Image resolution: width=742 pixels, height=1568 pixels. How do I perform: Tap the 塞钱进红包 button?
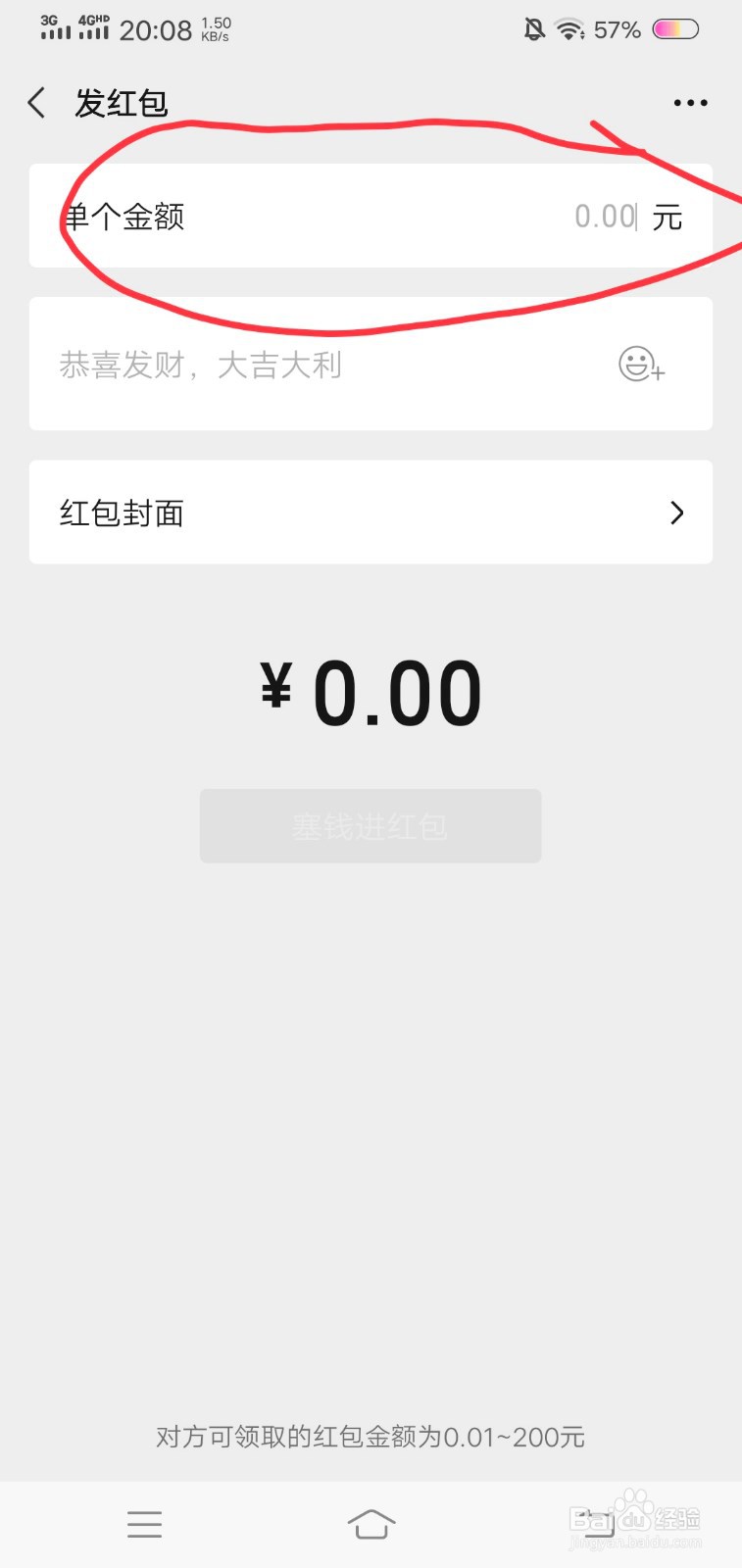click(x=371, y=826)
